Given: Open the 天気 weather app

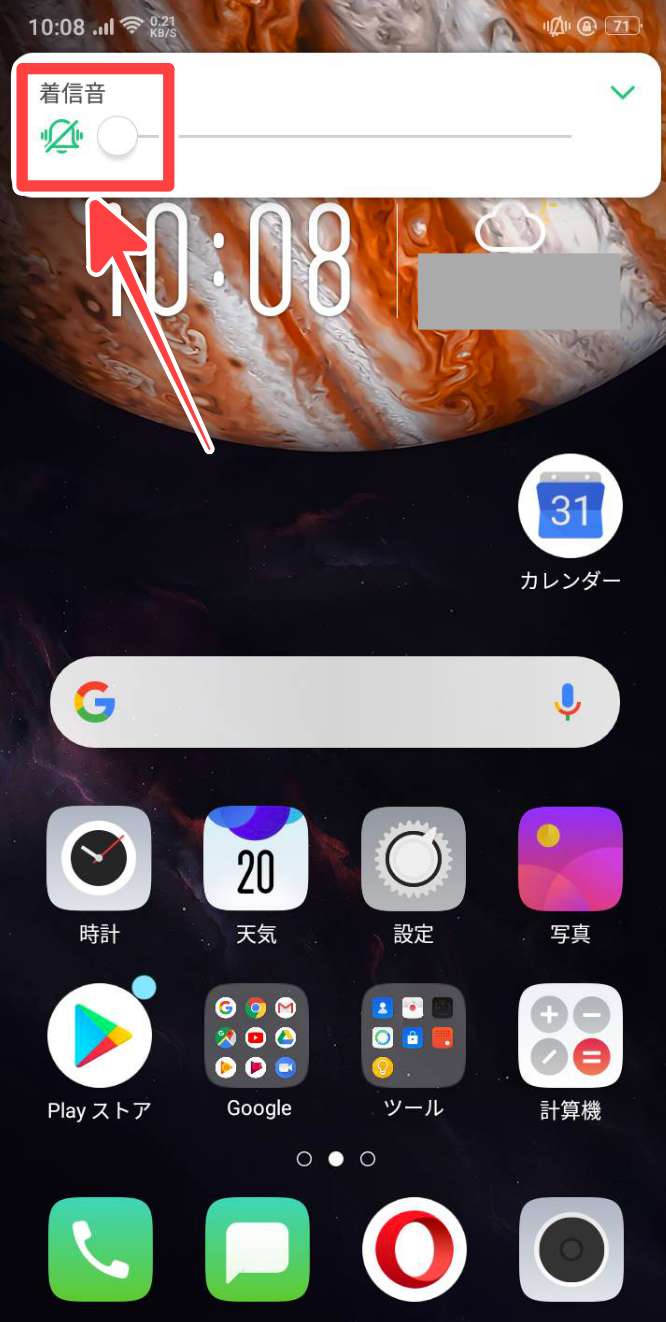Looking at the screenshot, I should (x=256, y=858).
